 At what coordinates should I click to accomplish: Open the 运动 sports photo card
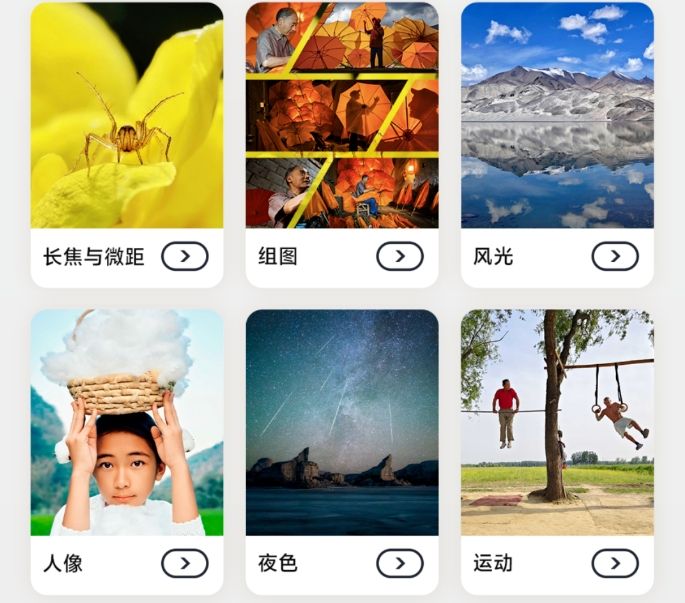tap(557, 422)
